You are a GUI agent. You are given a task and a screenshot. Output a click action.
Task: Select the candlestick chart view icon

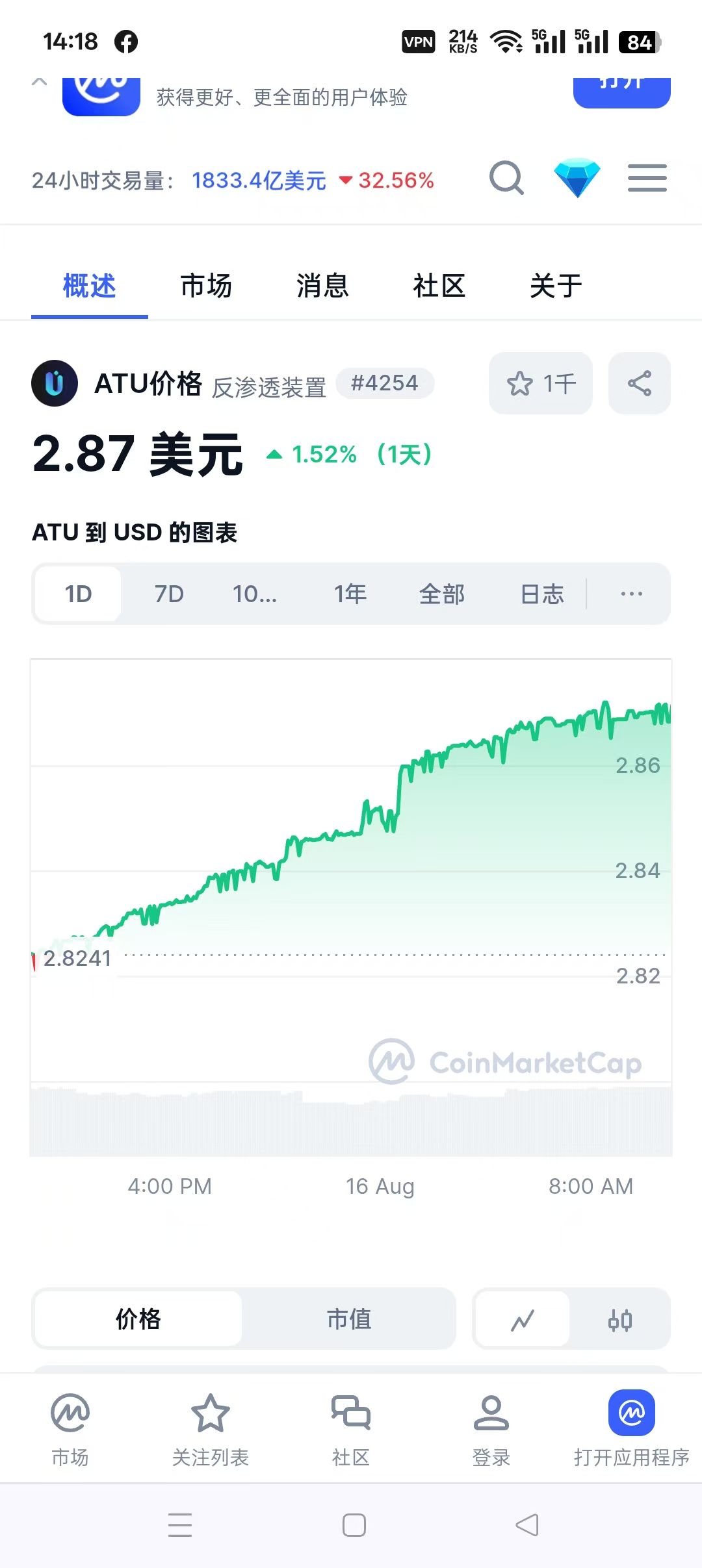(x=621, y=1319)
